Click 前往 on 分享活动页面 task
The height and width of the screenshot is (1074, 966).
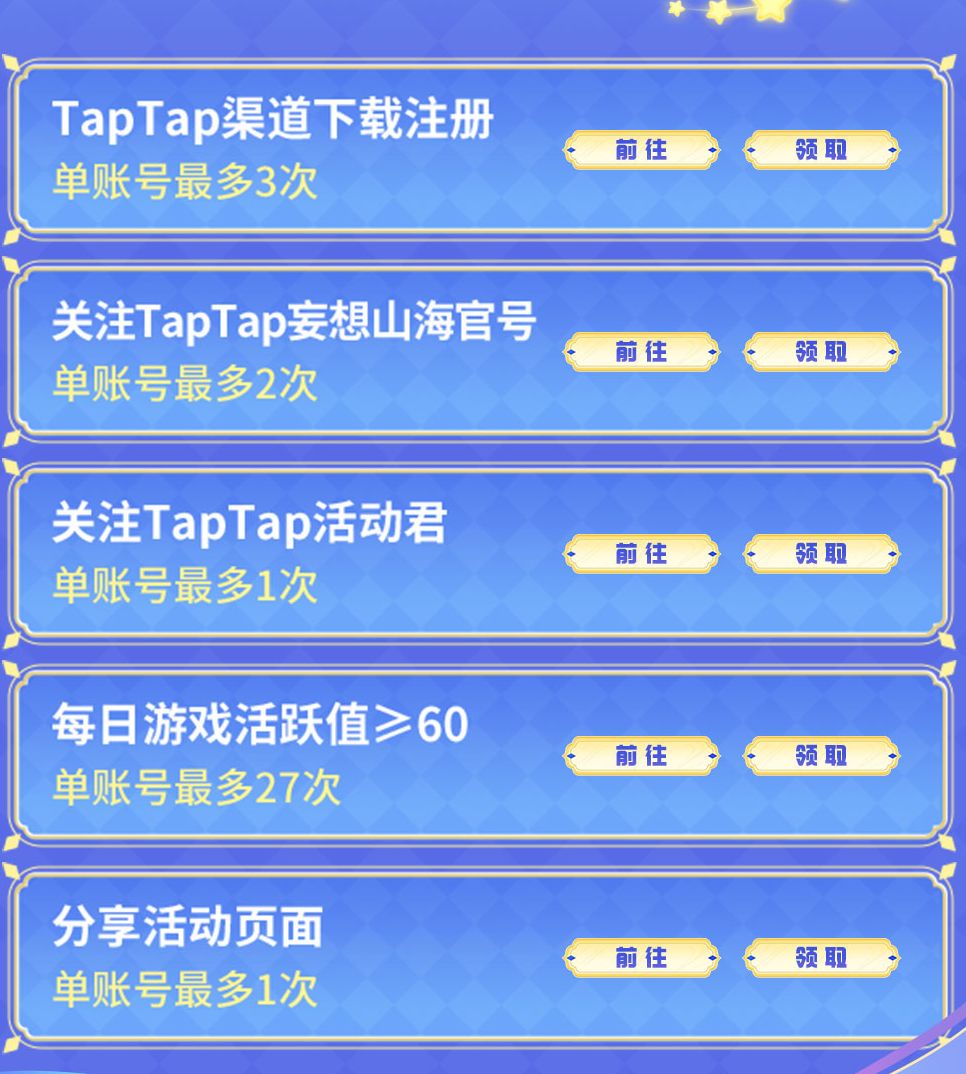click(x=641, y=956)
